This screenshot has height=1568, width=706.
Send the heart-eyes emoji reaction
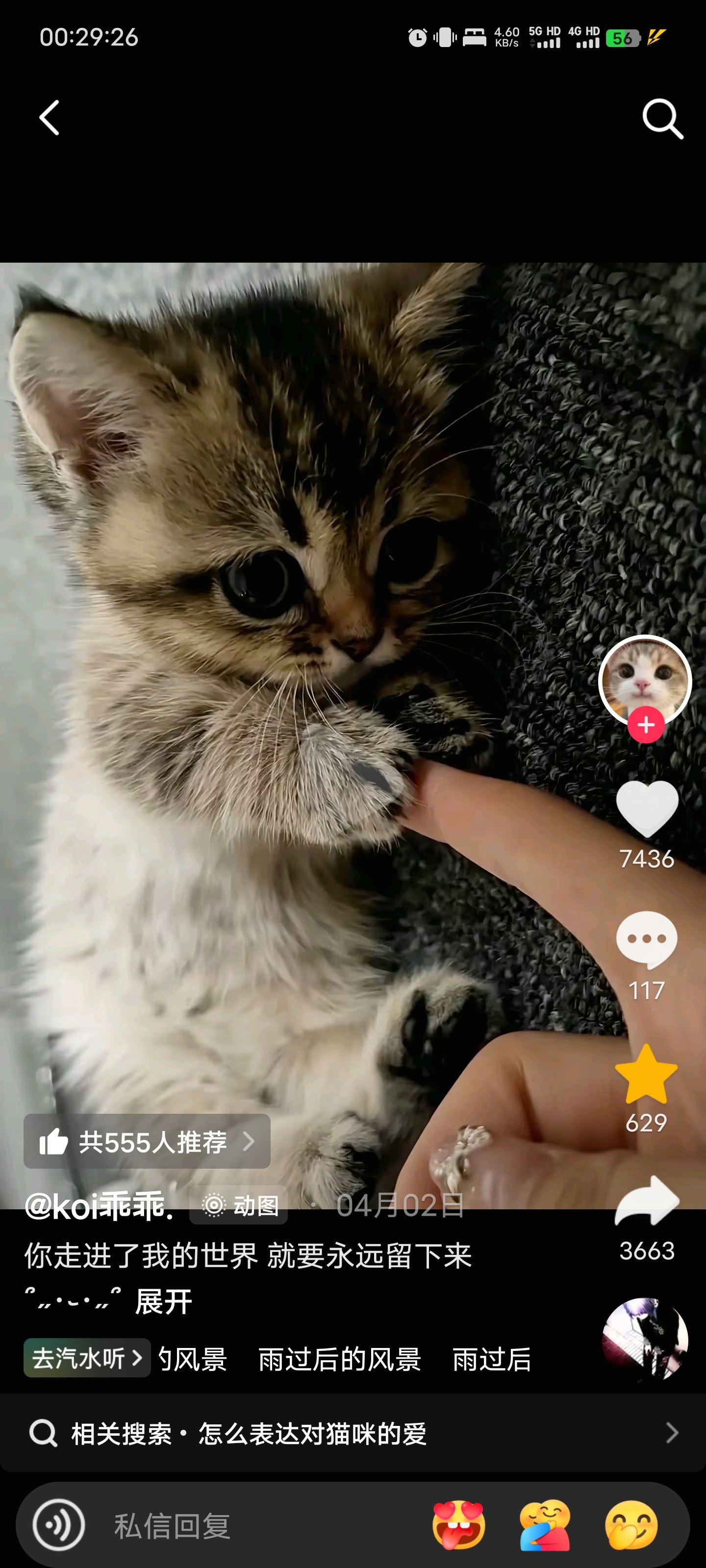[458, 1525]
